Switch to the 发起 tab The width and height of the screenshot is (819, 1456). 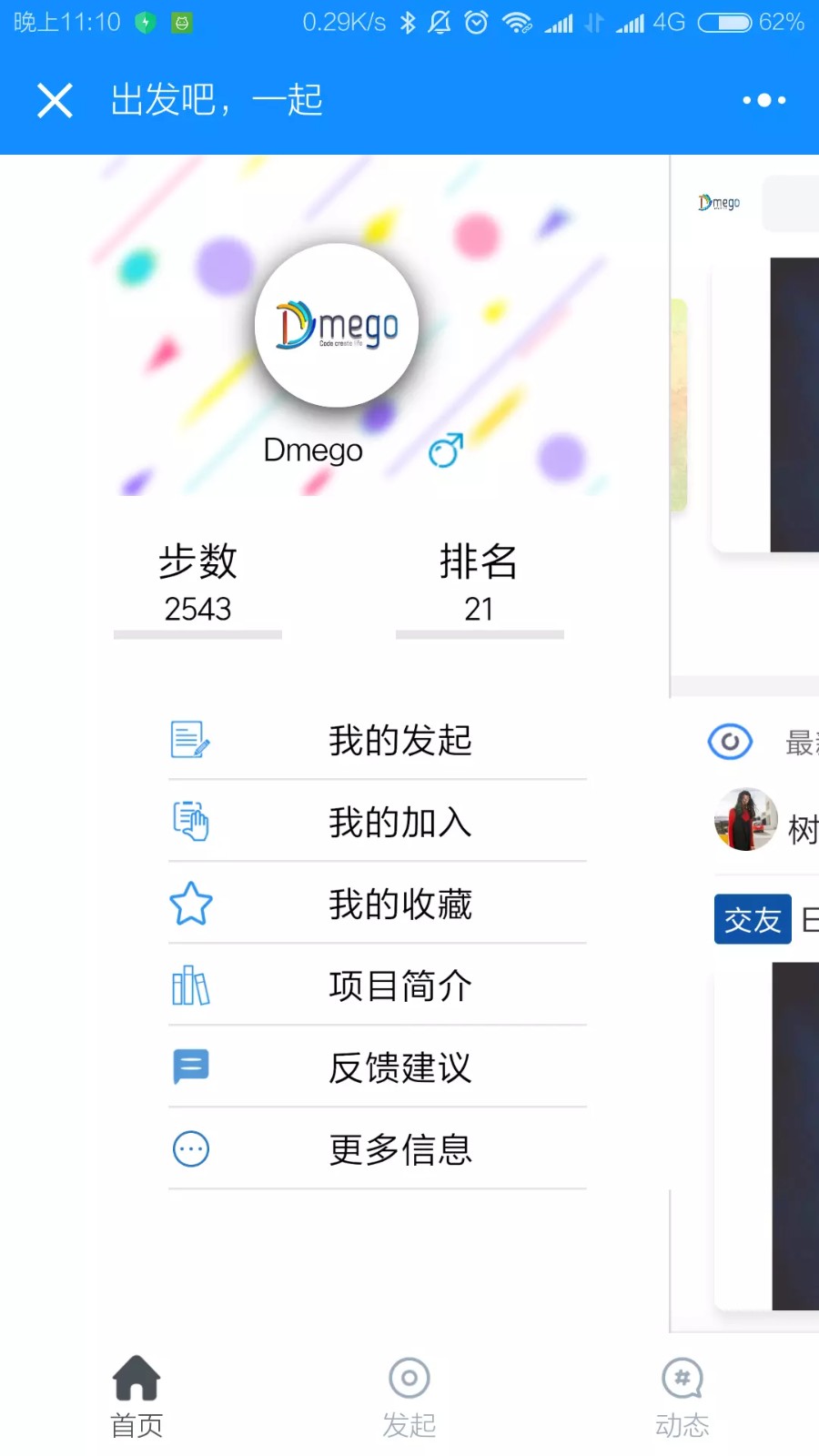pos(409,1397)
